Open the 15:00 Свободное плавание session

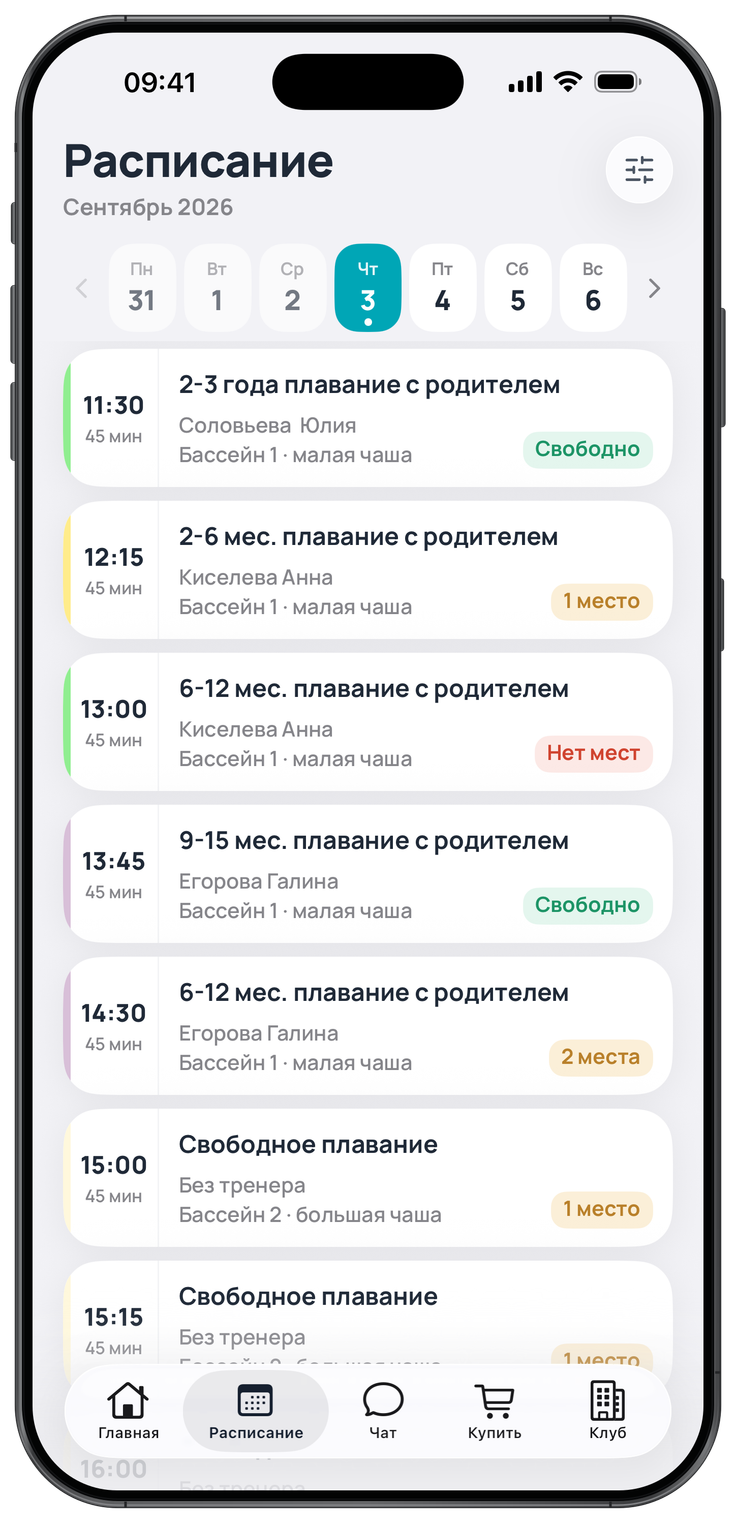click(x=368, y=1178)
